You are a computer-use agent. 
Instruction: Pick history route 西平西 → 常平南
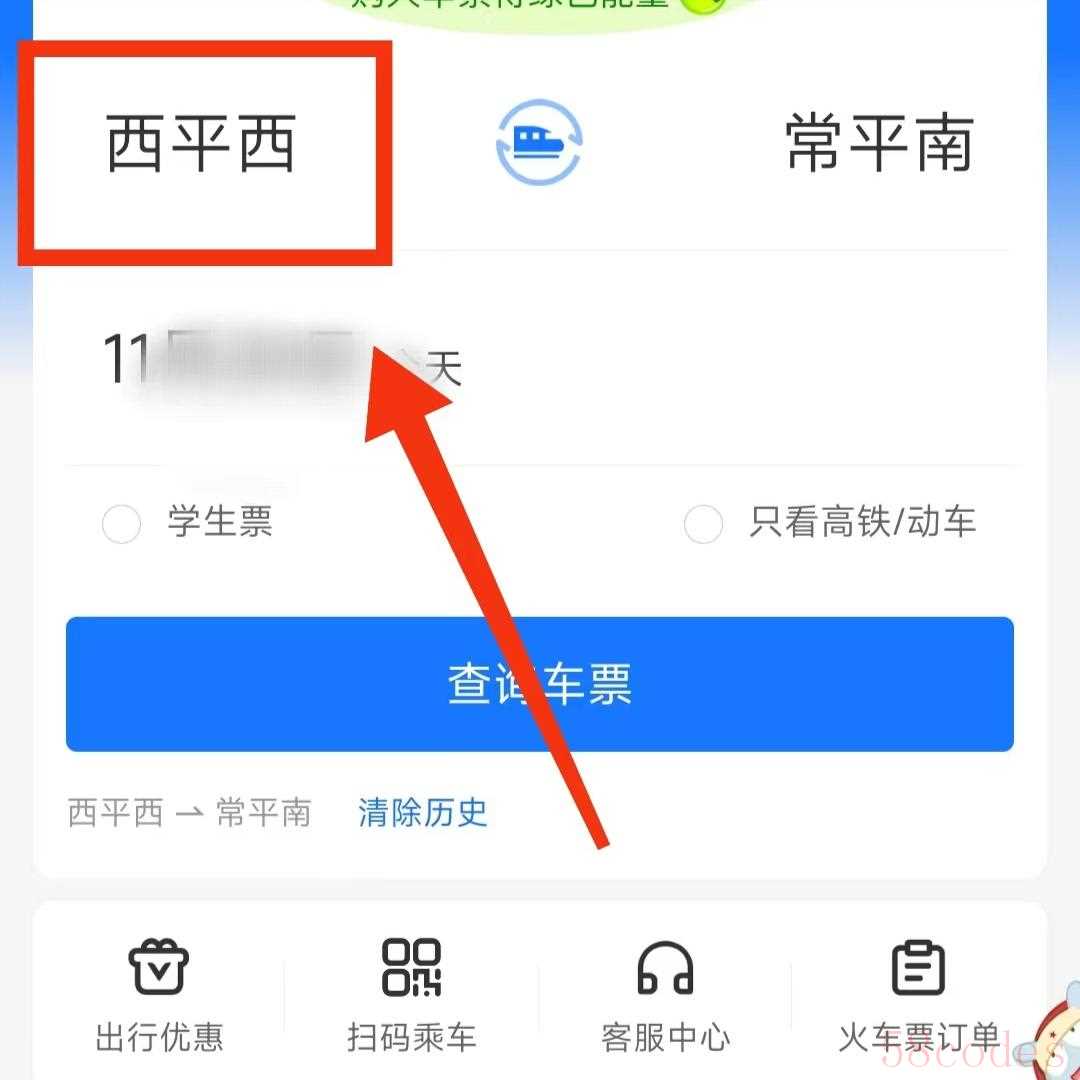coord(189,812)
